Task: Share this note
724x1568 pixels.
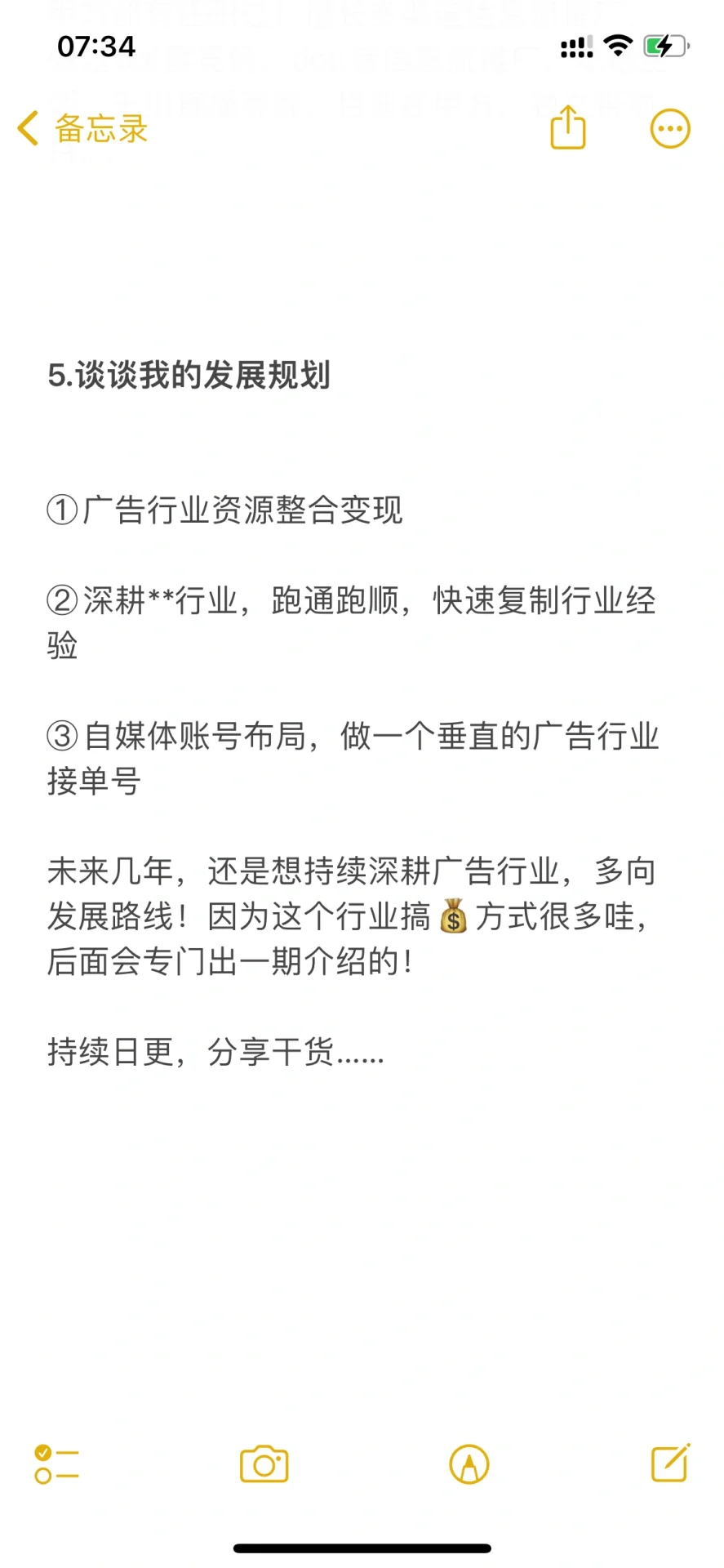Action: (x=568, y=128)
